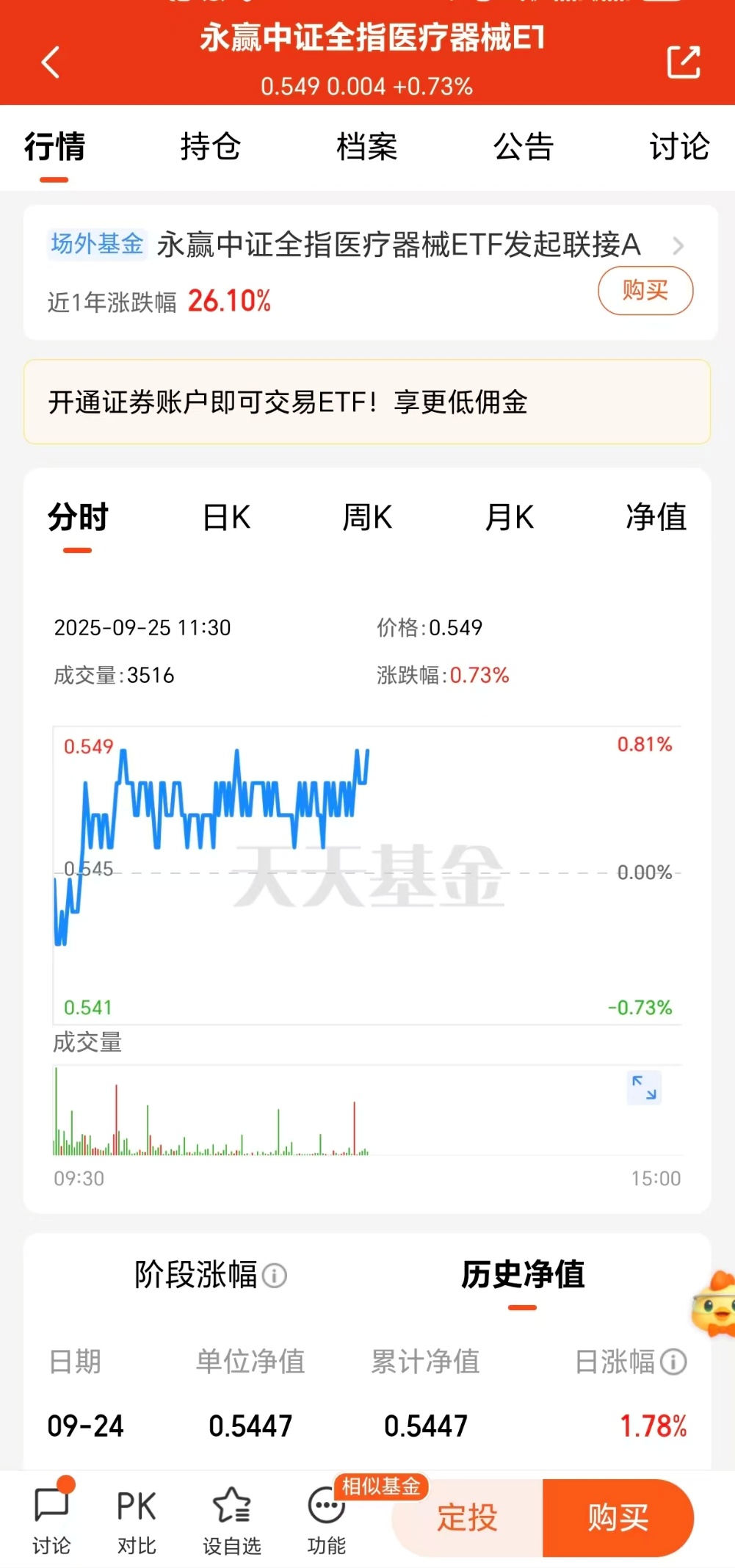
Task: Click the 购买 button near 26.10%
Action: (644, 291)
